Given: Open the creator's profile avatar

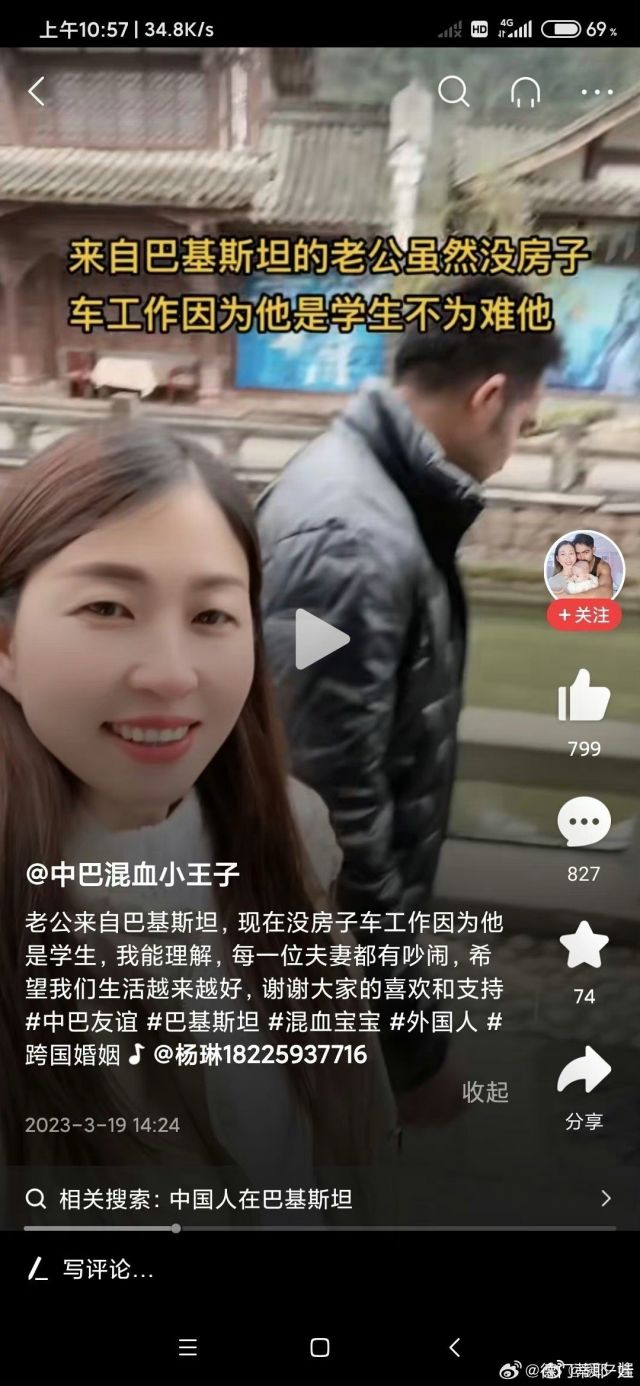Looking at the screenshot, I should tap(584, 568).
